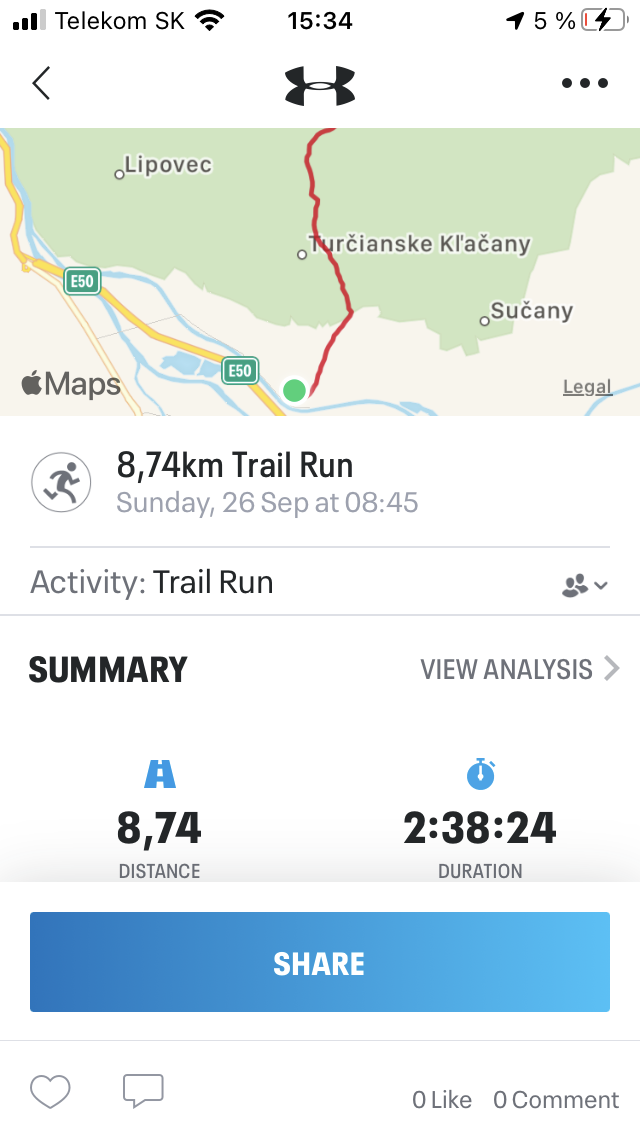
Task: View the 0 Comment list
Action: (556, 1100)
